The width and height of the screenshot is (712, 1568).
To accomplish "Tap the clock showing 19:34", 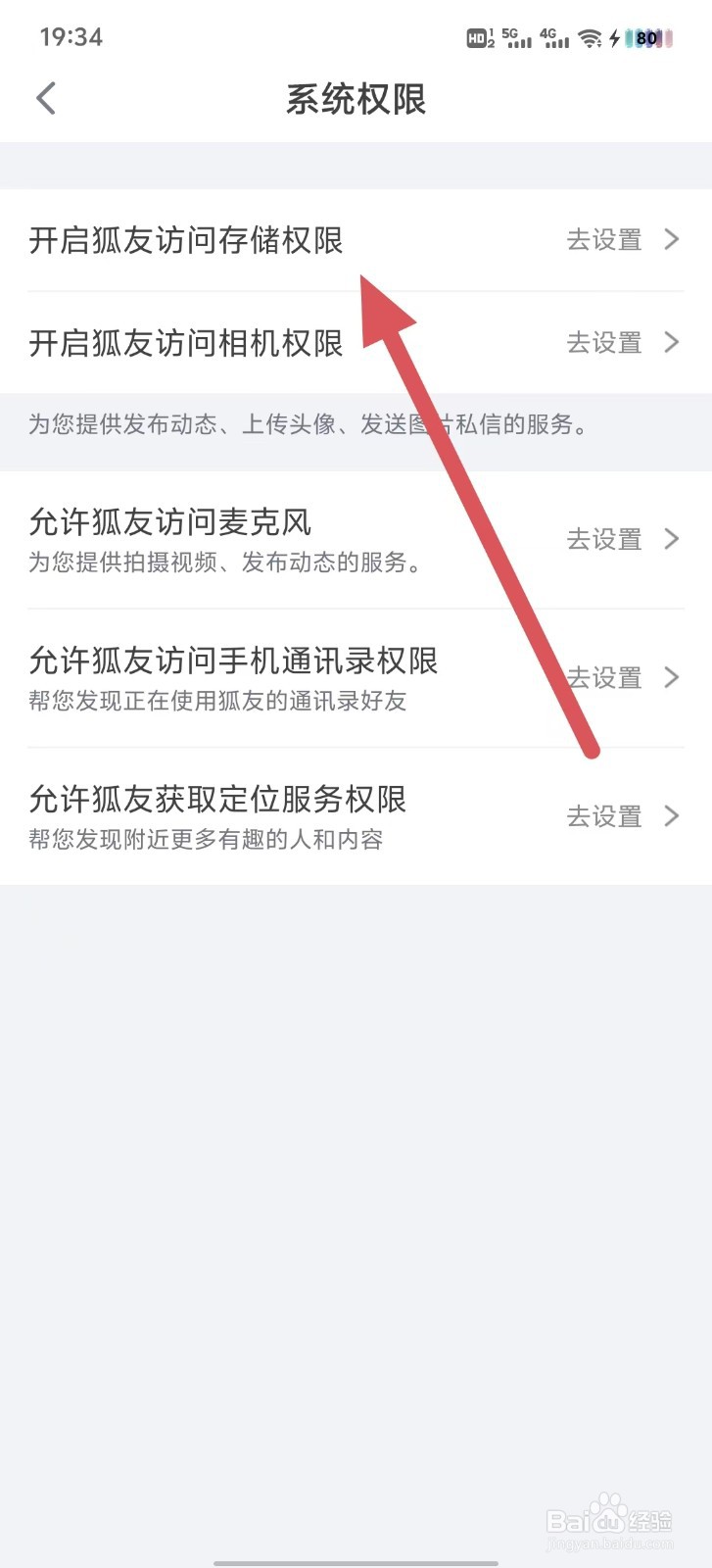I will click(x=70, y=37).
